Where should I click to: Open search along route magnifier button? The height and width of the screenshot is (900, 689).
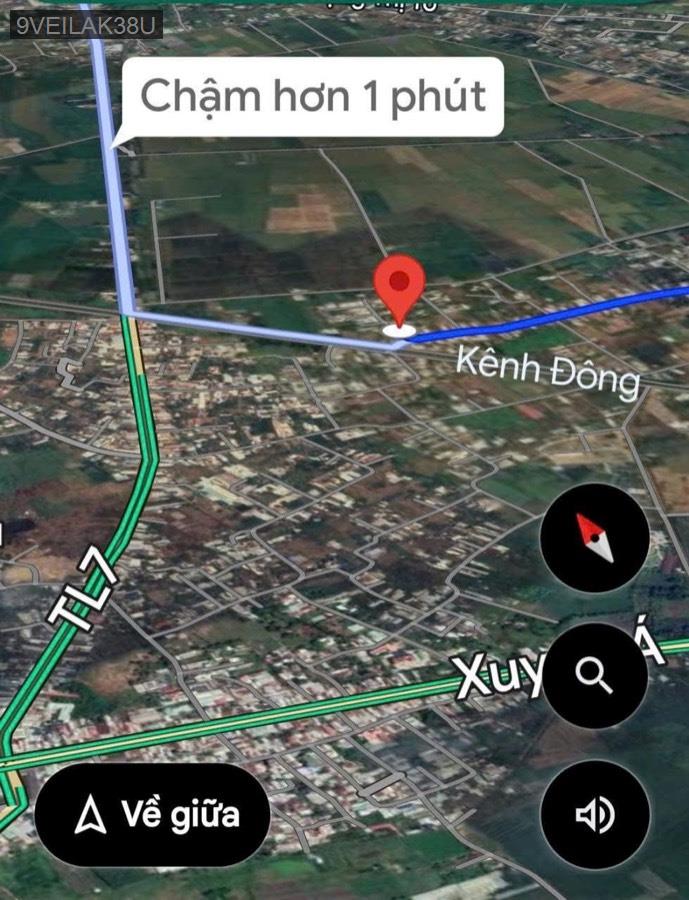point(594,677)
